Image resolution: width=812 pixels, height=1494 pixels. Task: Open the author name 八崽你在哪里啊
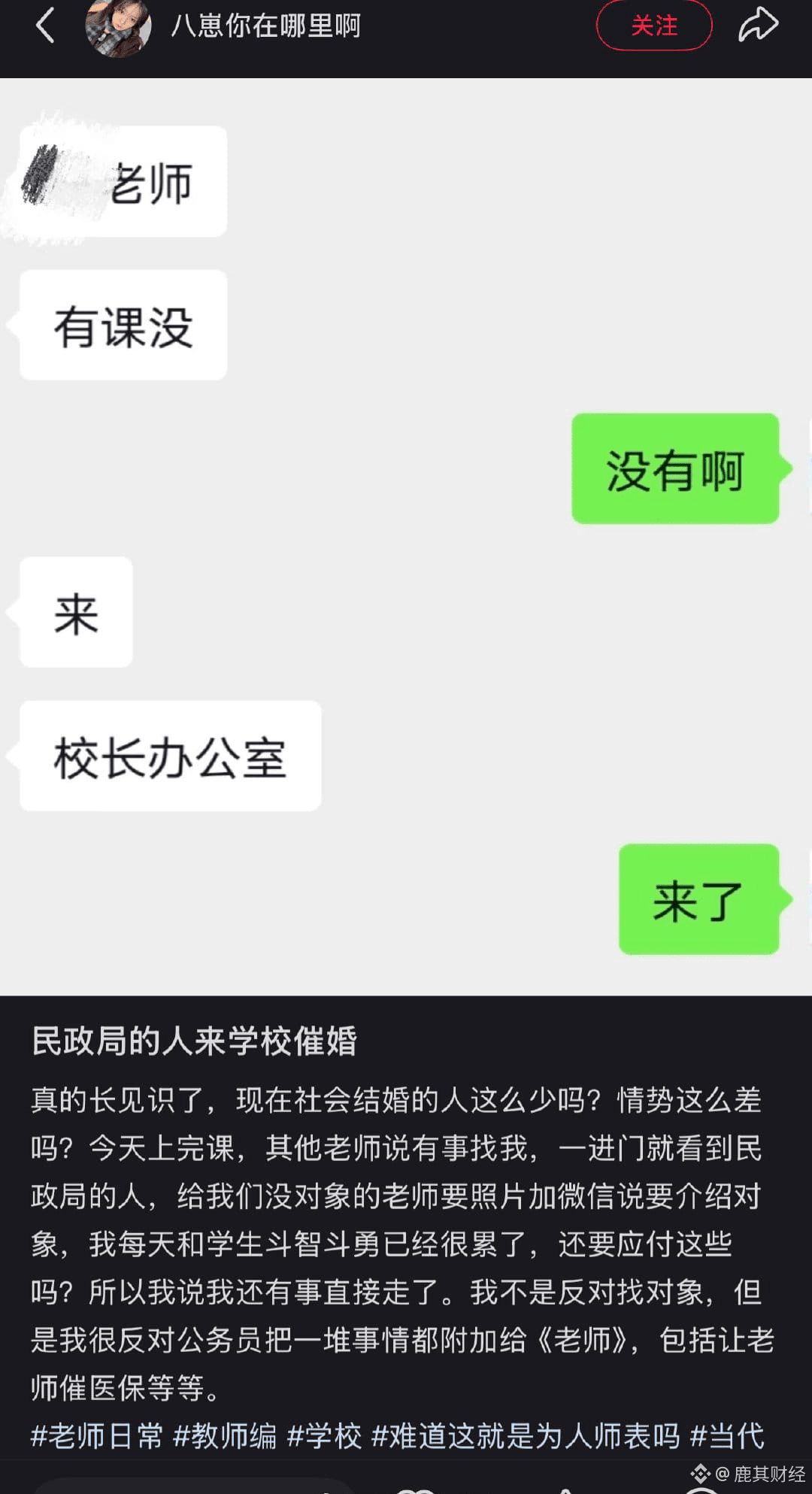(266, 26)
